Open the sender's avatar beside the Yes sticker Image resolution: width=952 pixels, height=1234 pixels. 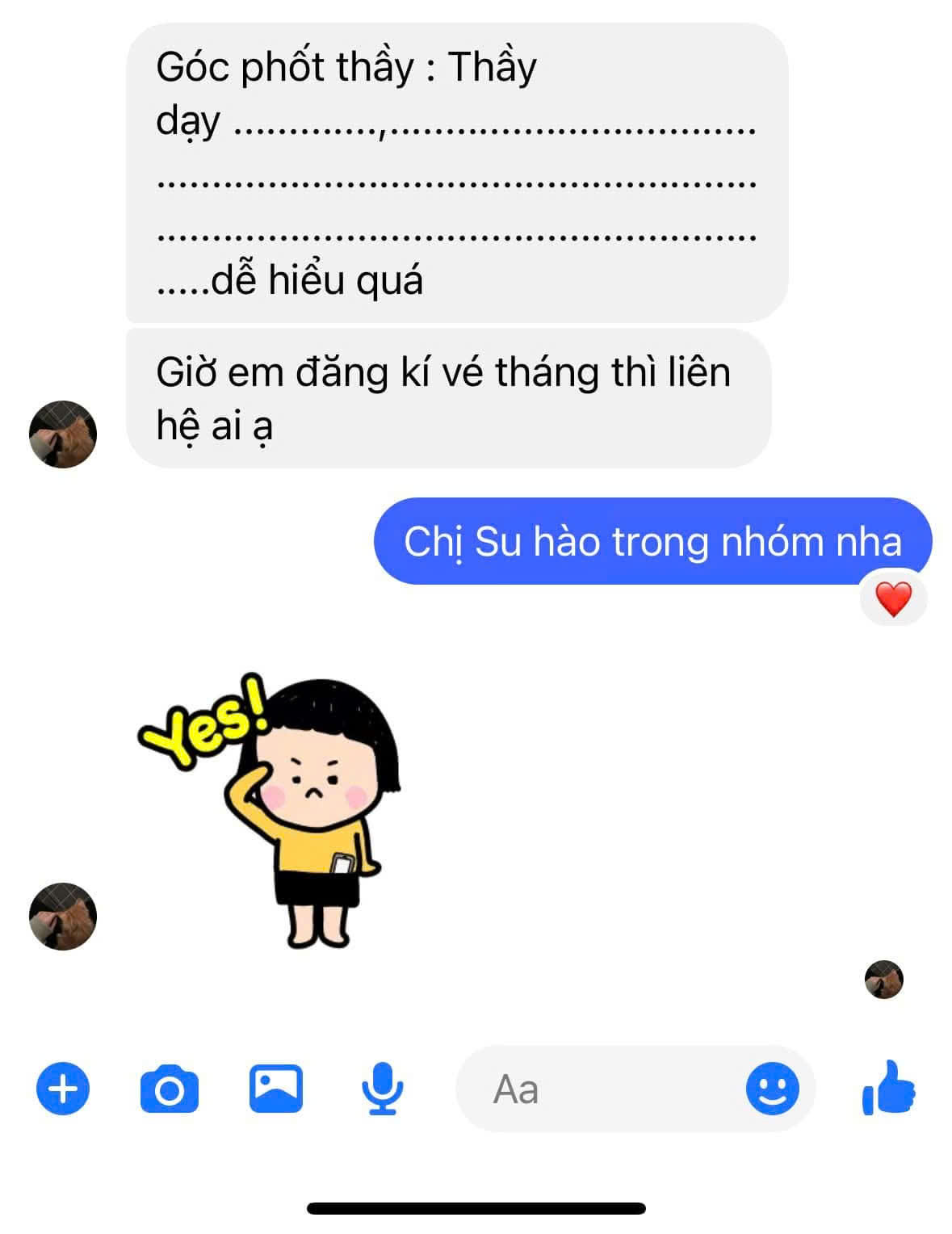63,917
